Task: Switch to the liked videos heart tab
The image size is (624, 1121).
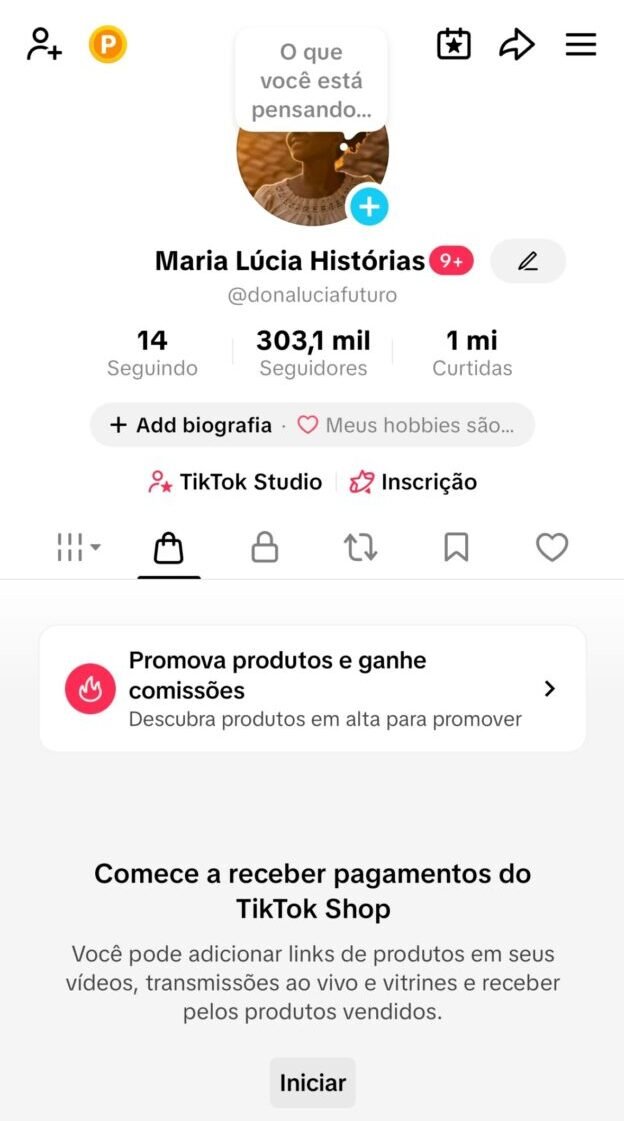Action: (552, 547)
